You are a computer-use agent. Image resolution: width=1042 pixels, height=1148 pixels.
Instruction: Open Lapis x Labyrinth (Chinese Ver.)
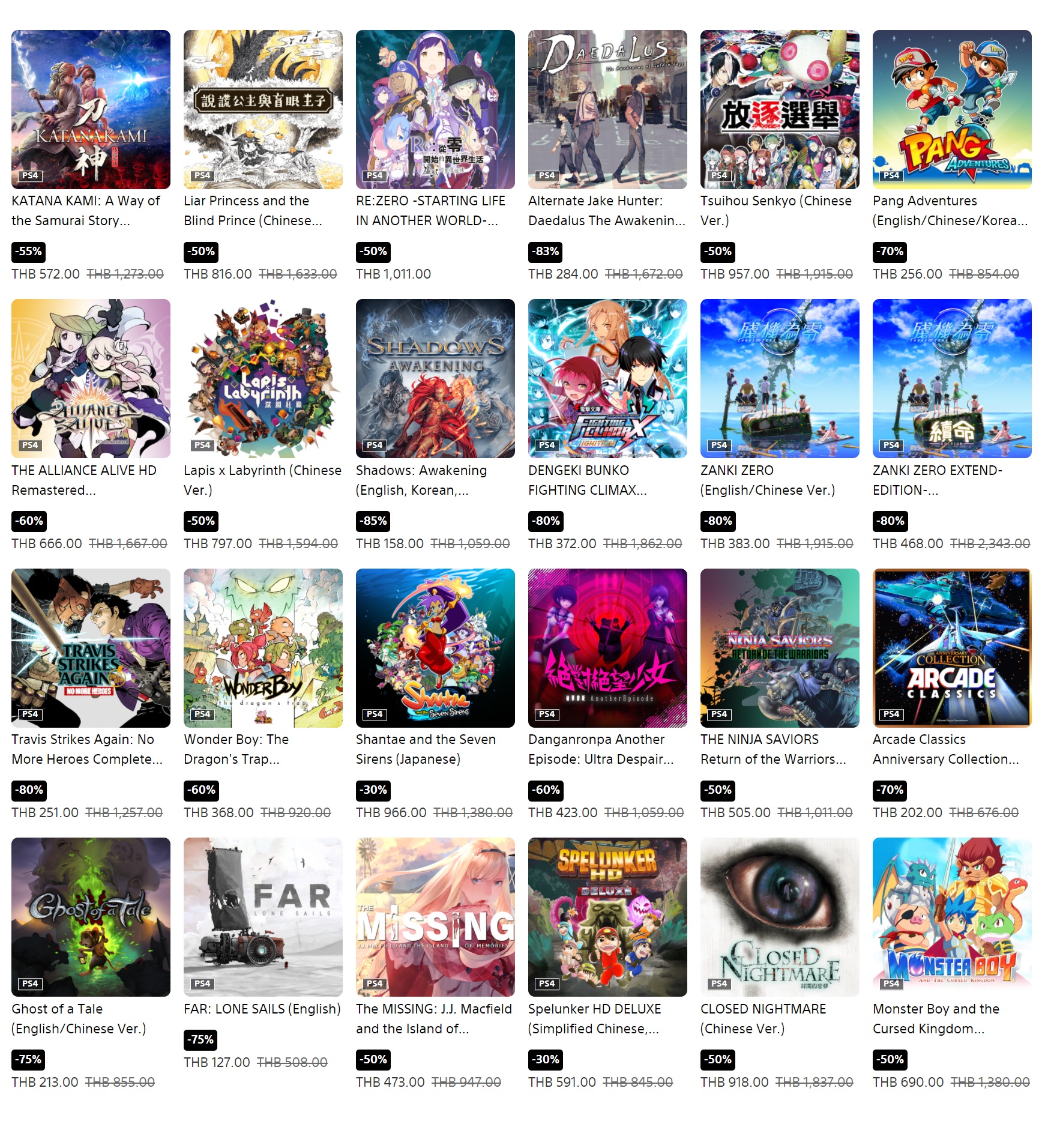(x=263, y=378)
